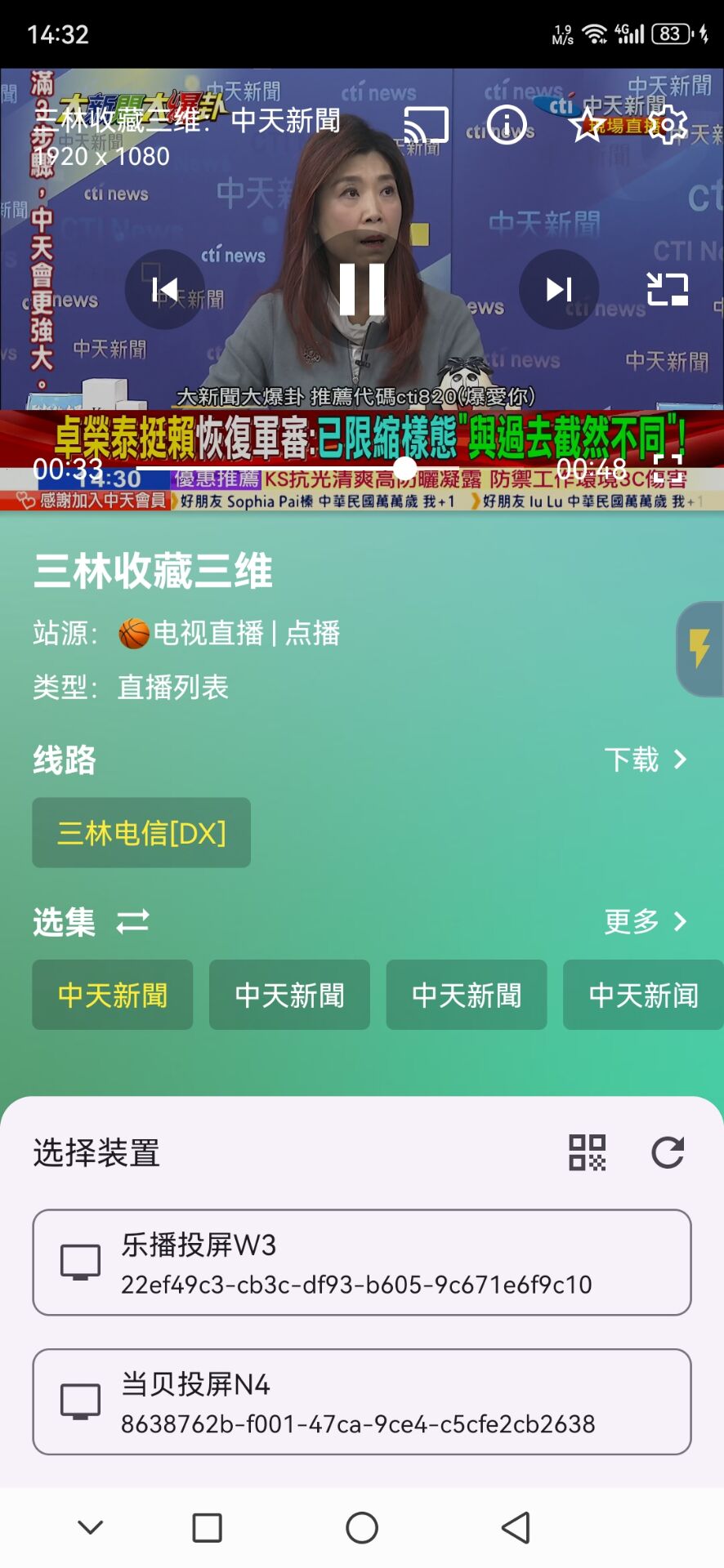Image resolution: width=724 pixels, height=1568 pixels.
Task: Add this channel to favorites with the star
Action: tap(588, 125)
